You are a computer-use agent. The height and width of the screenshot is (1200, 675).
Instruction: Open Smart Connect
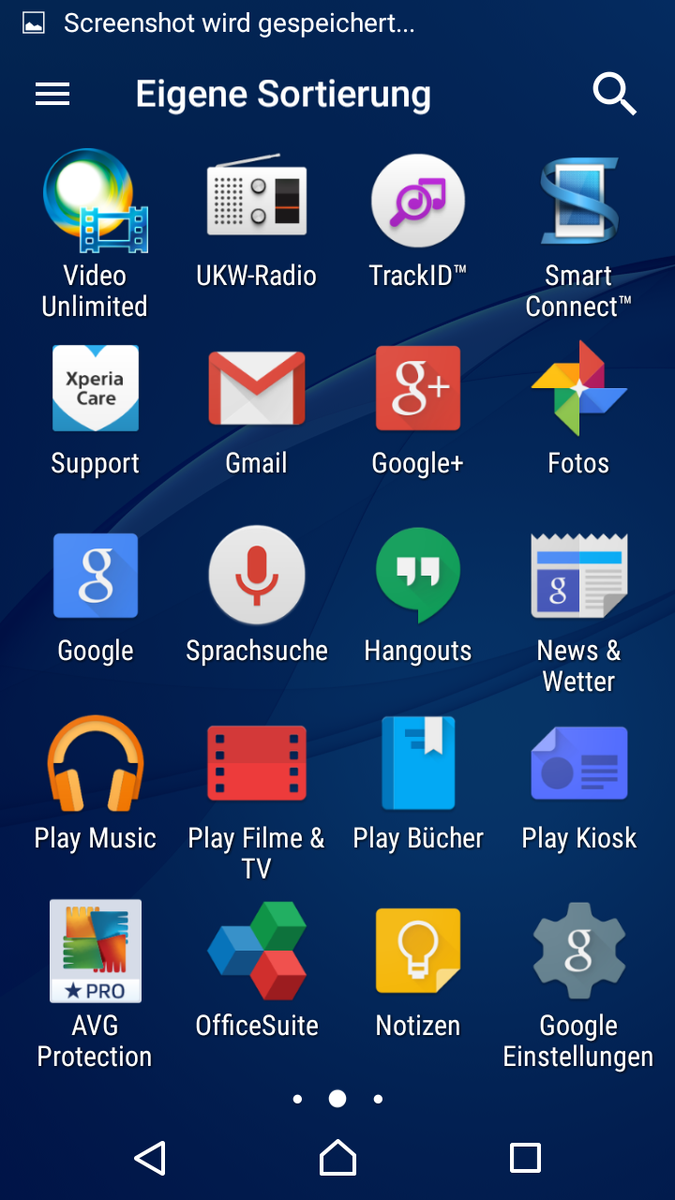pyautogui.click(x=579, y=200)
